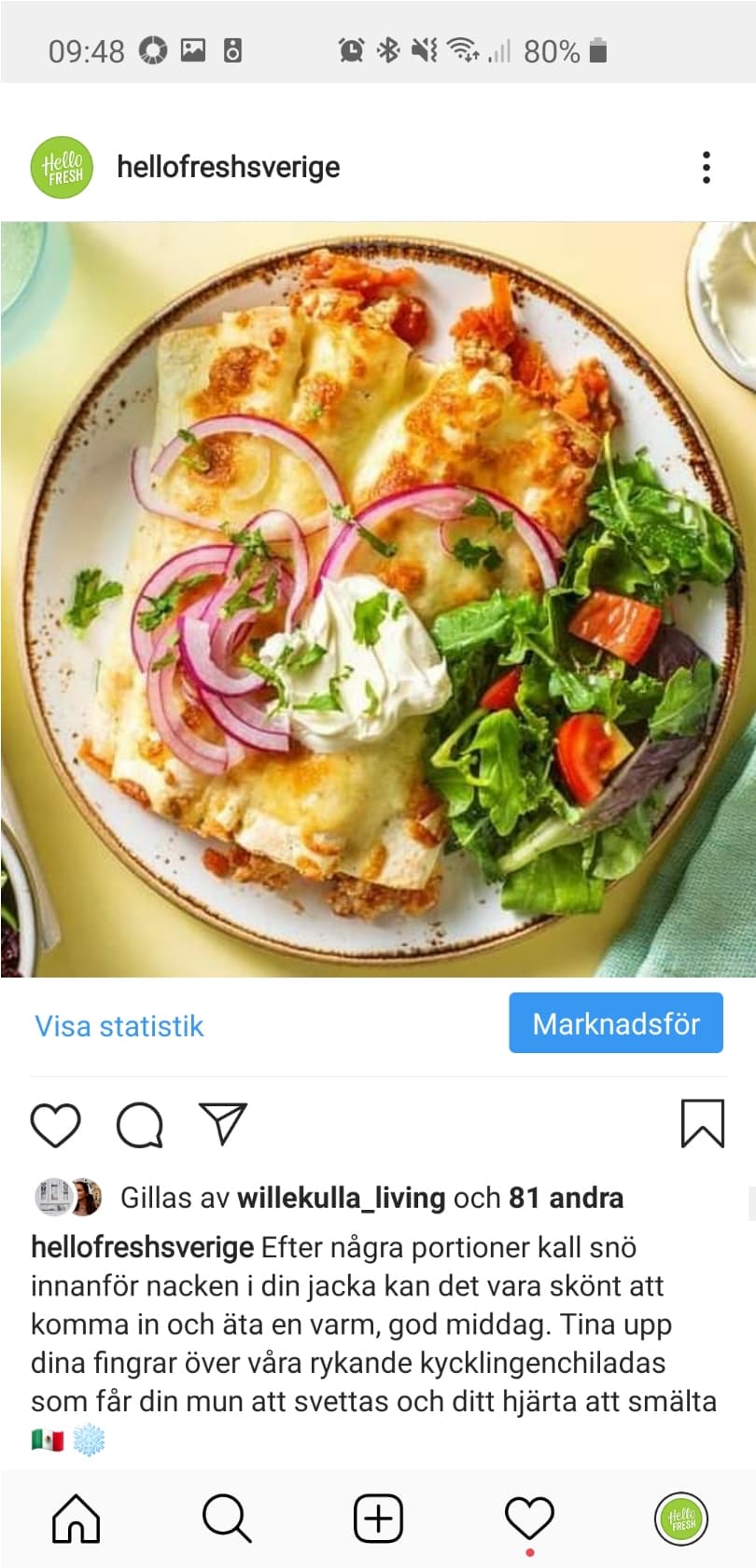Create a new post with plus icon

(x=378, y=1519)
